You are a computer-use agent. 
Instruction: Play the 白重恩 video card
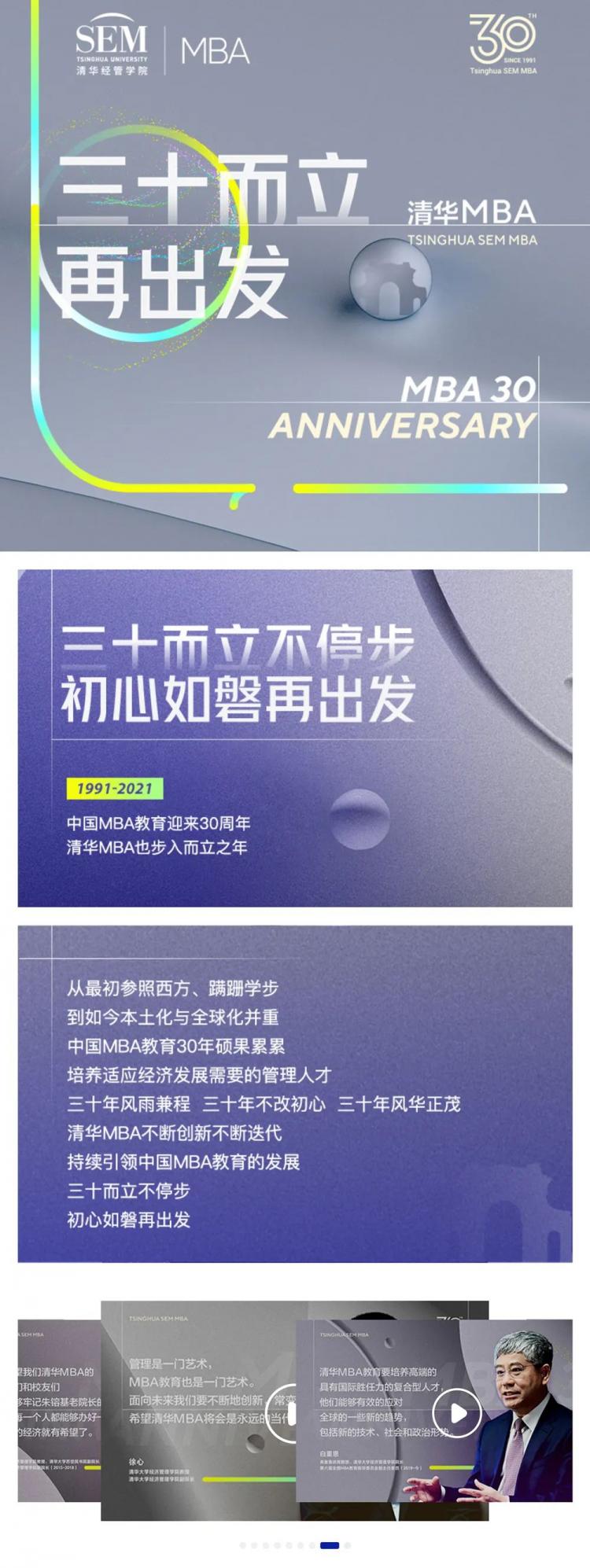coord(457,1413)
